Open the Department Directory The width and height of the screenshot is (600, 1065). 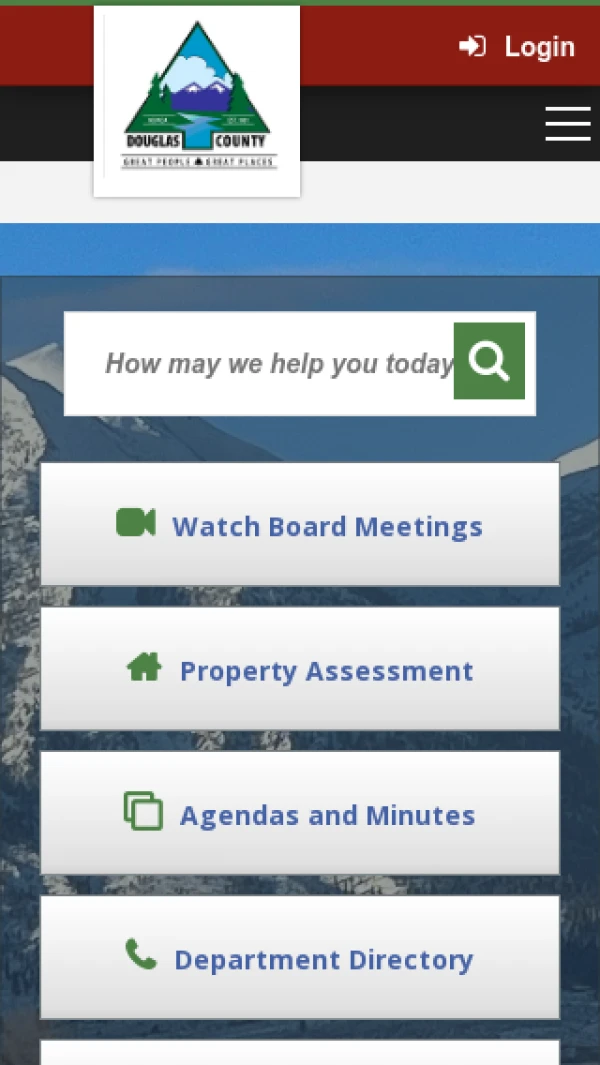click(300, 958)
